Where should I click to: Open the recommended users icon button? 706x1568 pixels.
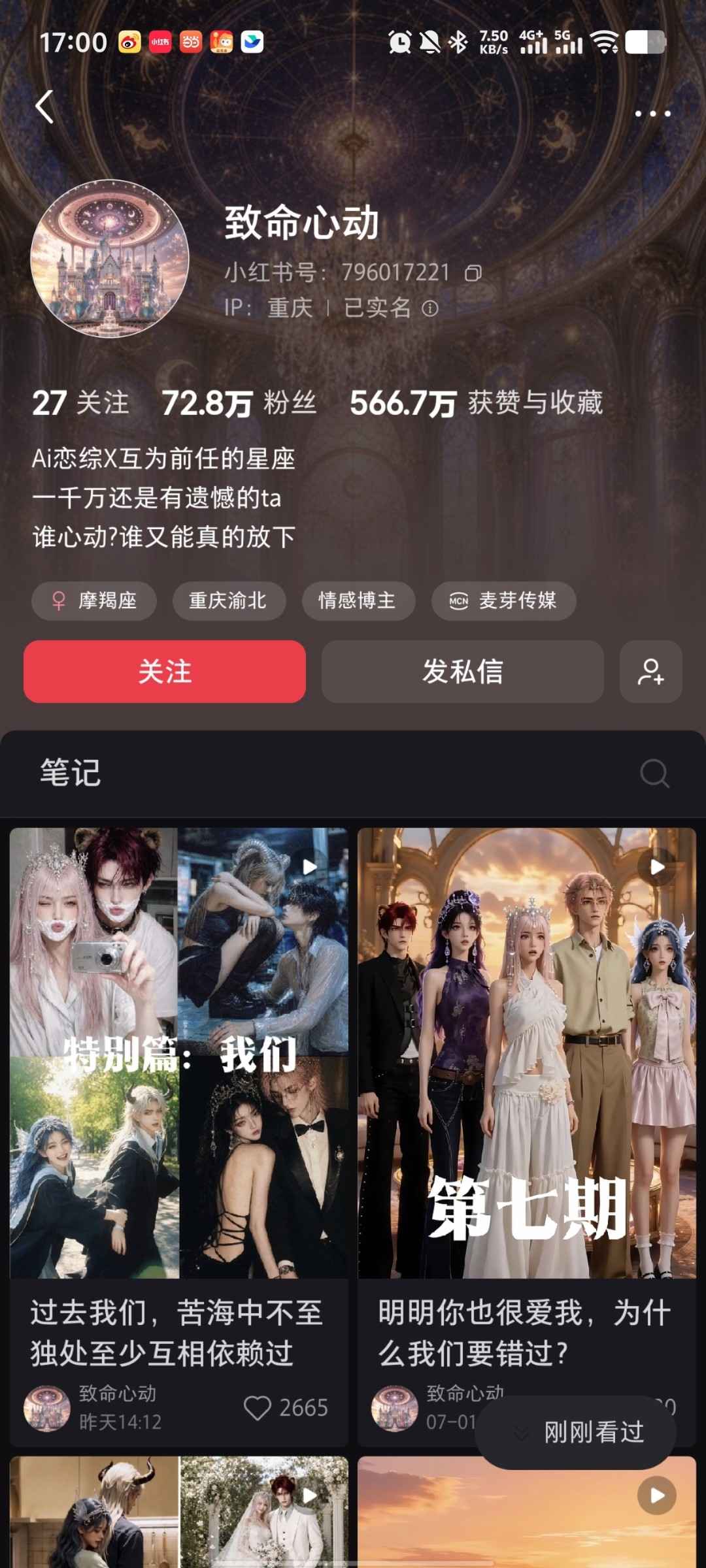coord(650,671)
